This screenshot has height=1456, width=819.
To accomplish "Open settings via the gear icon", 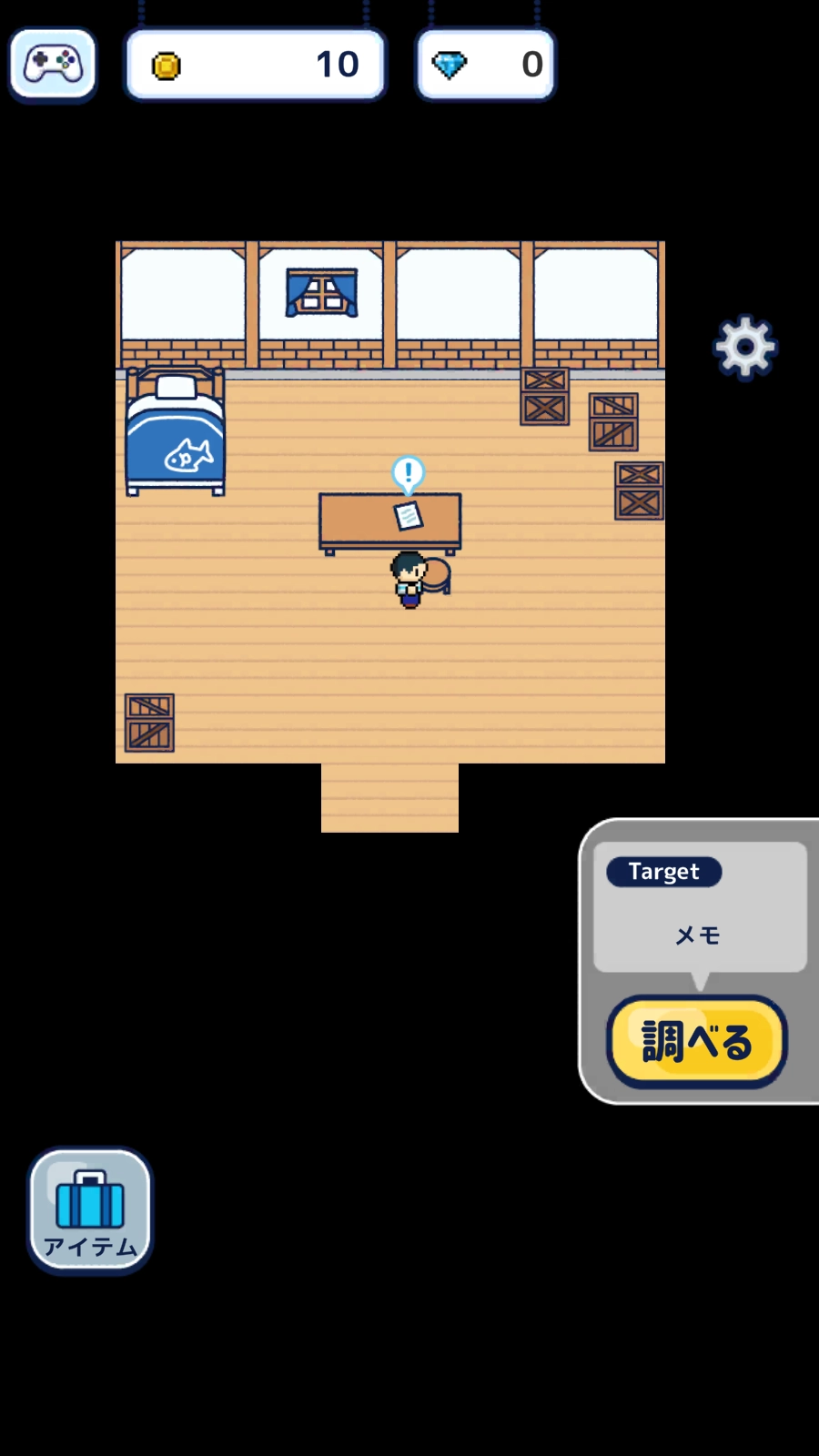I will pyautogui.click(x=745, y=347).
